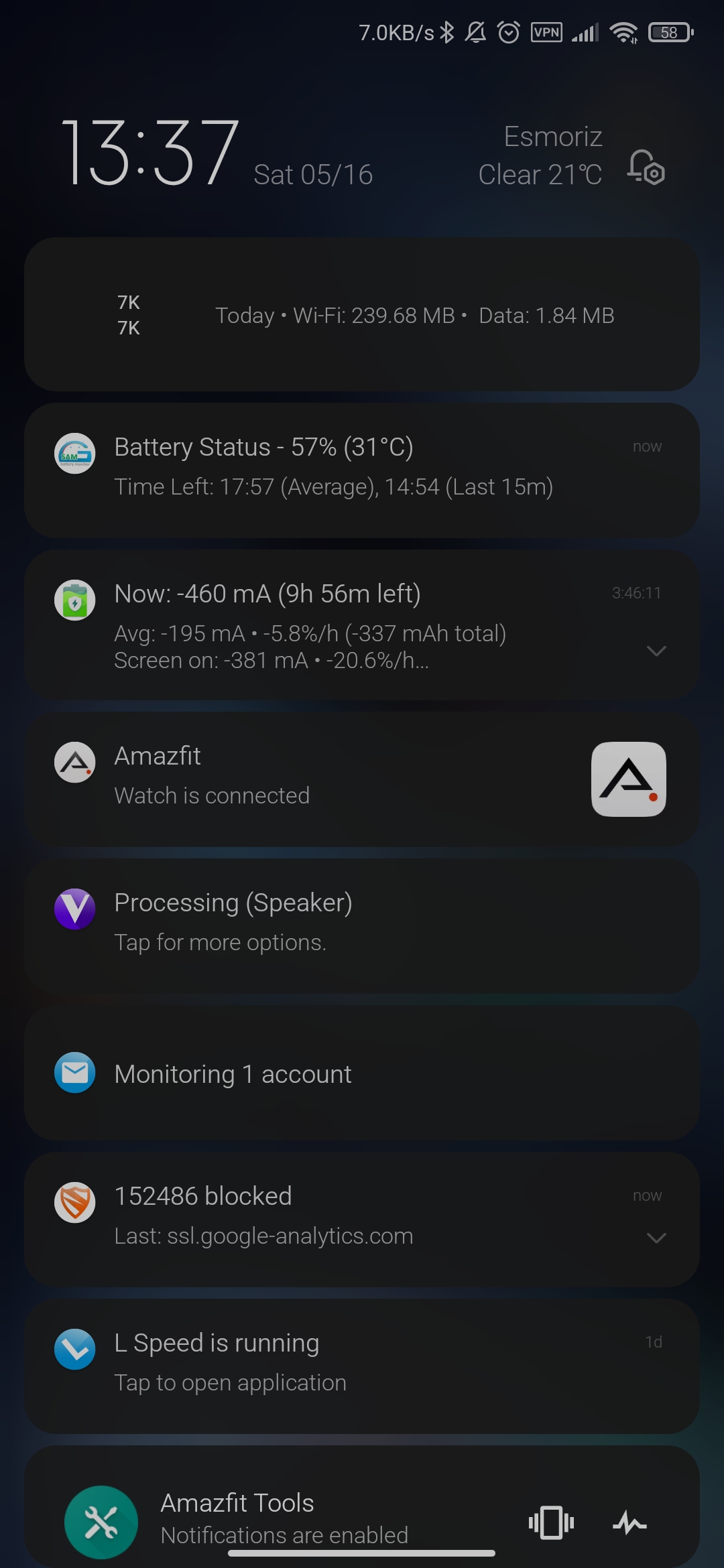The height and width of the screenshot is (1568, 724).
Task: Open the Monitoring 1 account notification
Action: 362,1073
